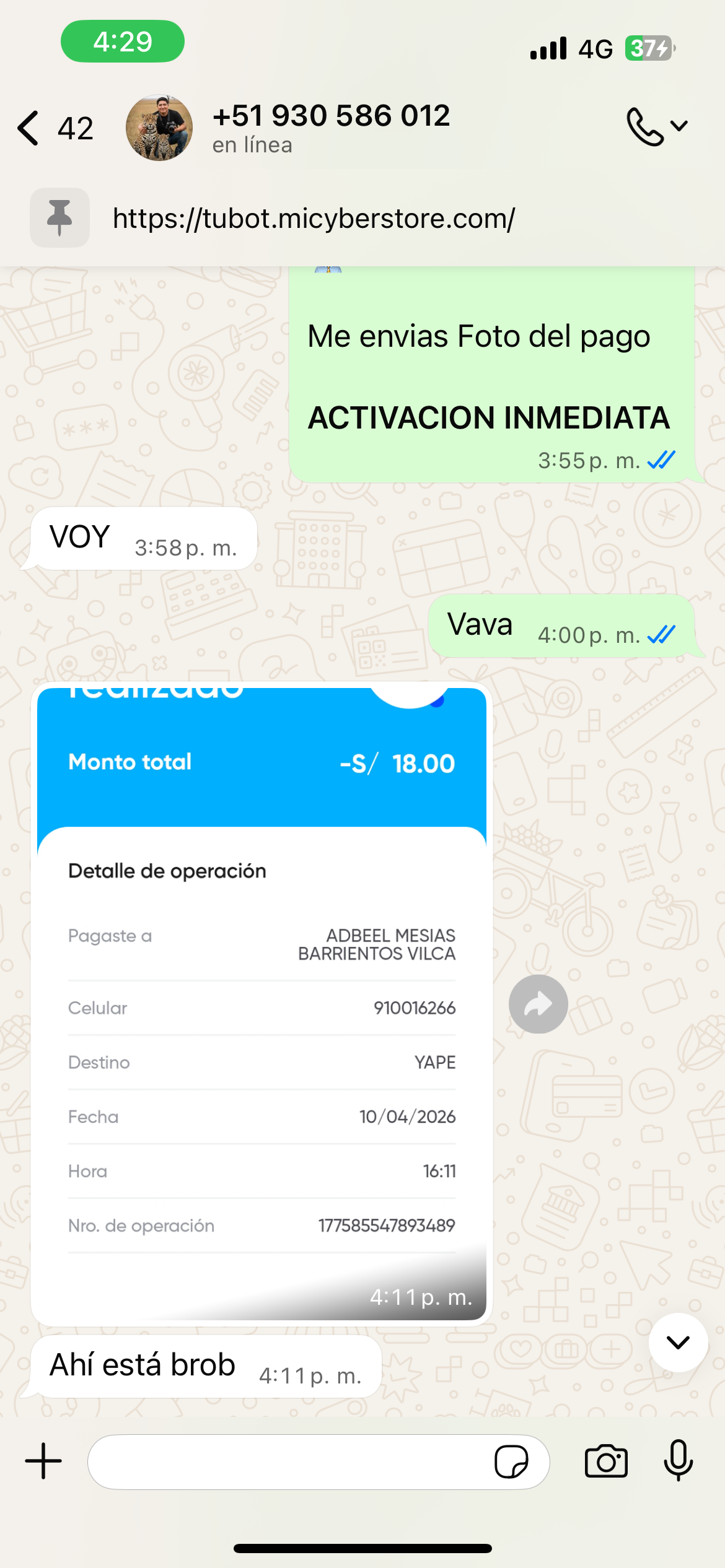Go back to the chat list
Viewport: 725px width, 1568px height.
(55, 128)
